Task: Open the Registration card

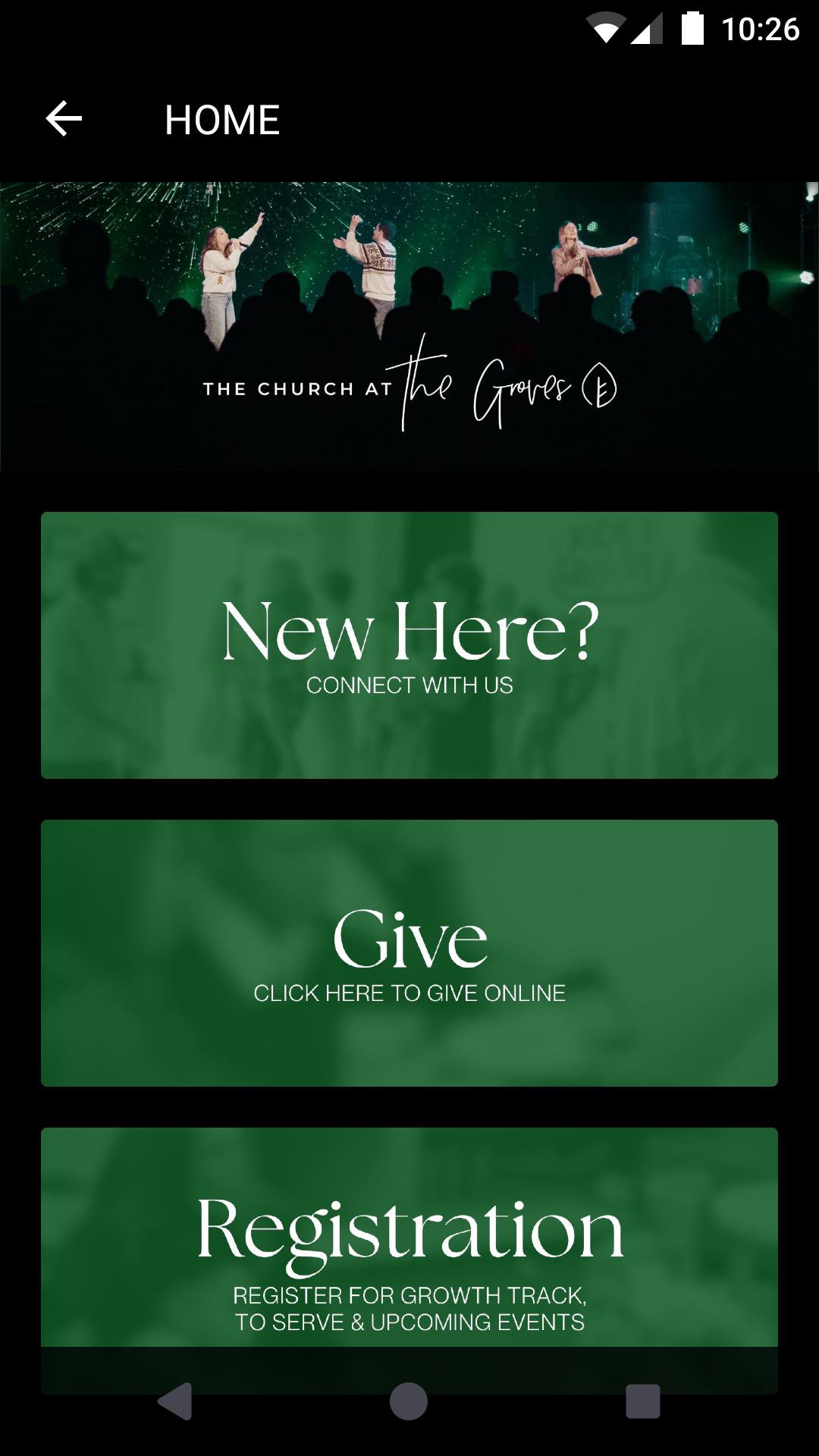Action: click(x=409, y=1244)
